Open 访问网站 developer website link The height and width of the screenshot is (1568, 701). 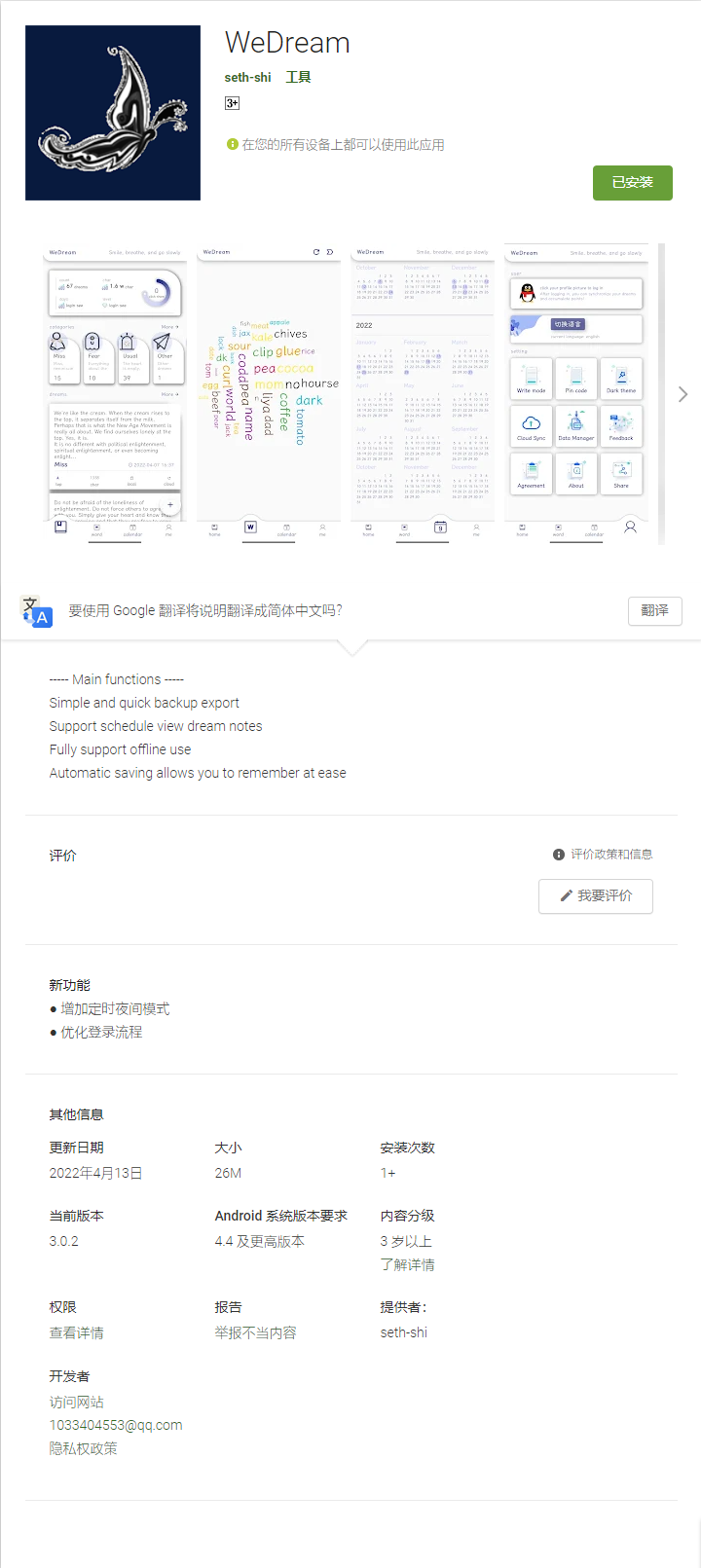tap(77, 1402)
